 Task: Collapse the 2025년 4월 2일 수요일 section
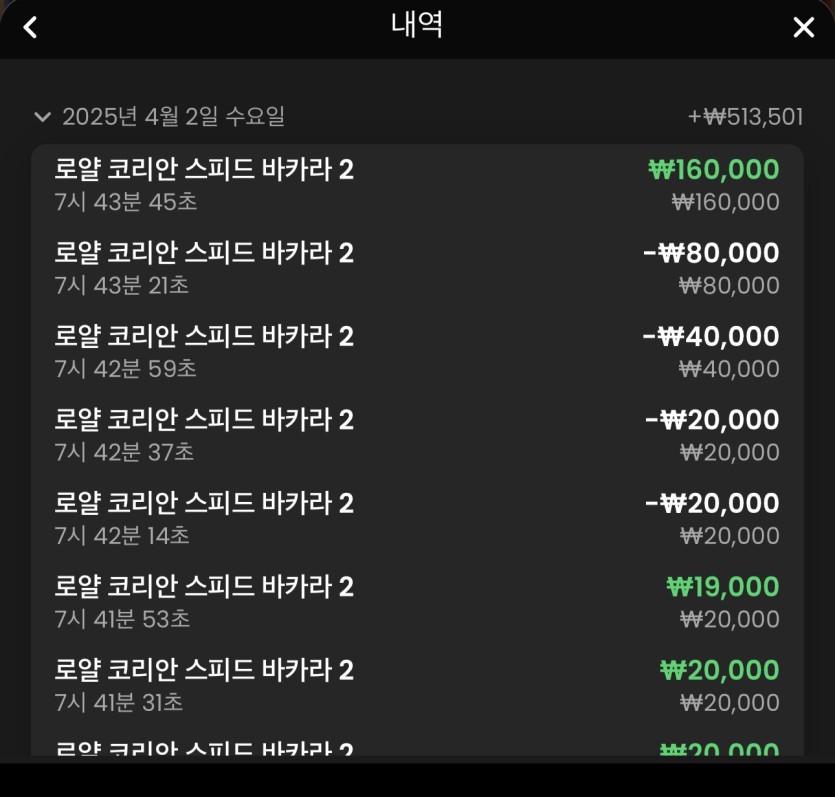pyautogui.click(x=42, y=117)
